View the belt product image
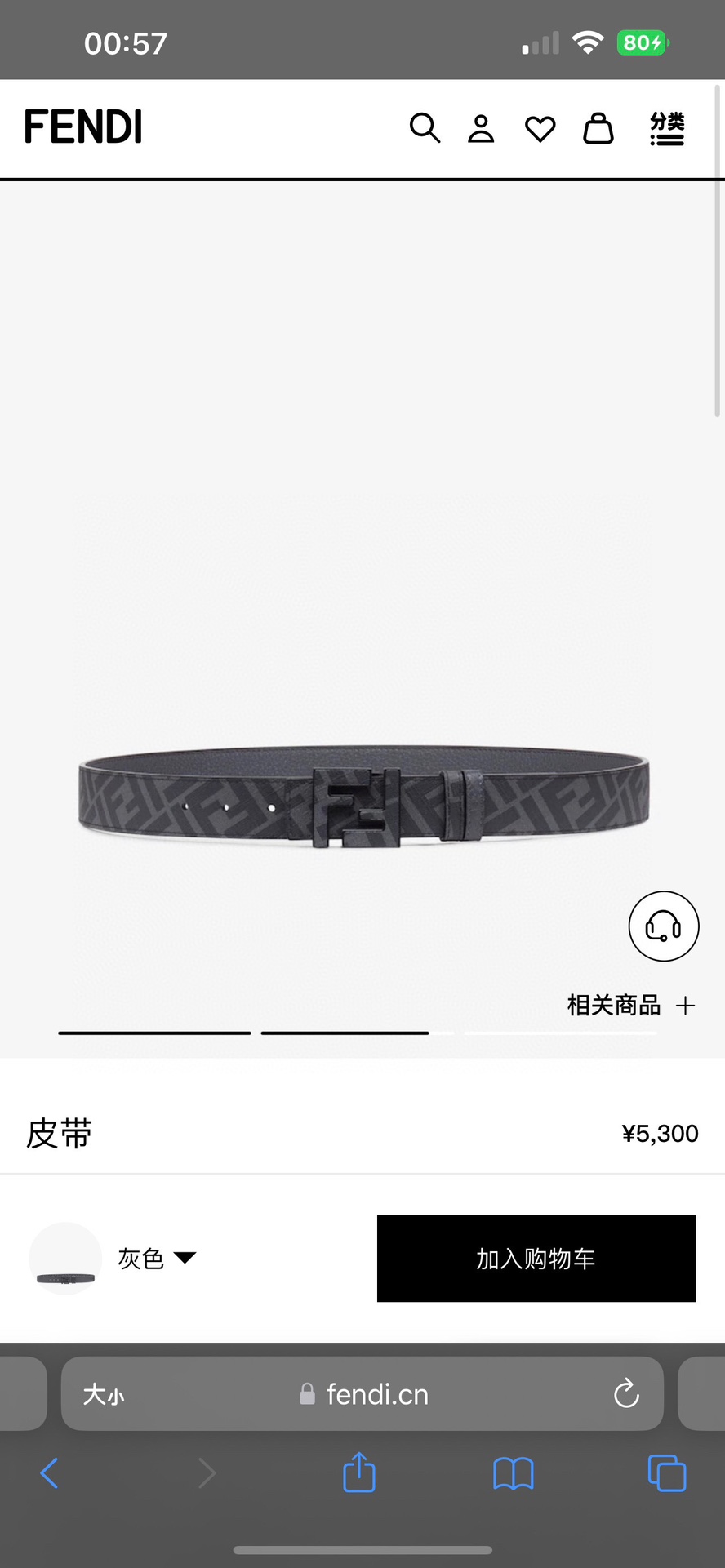725x1568 pixels. 363,796
